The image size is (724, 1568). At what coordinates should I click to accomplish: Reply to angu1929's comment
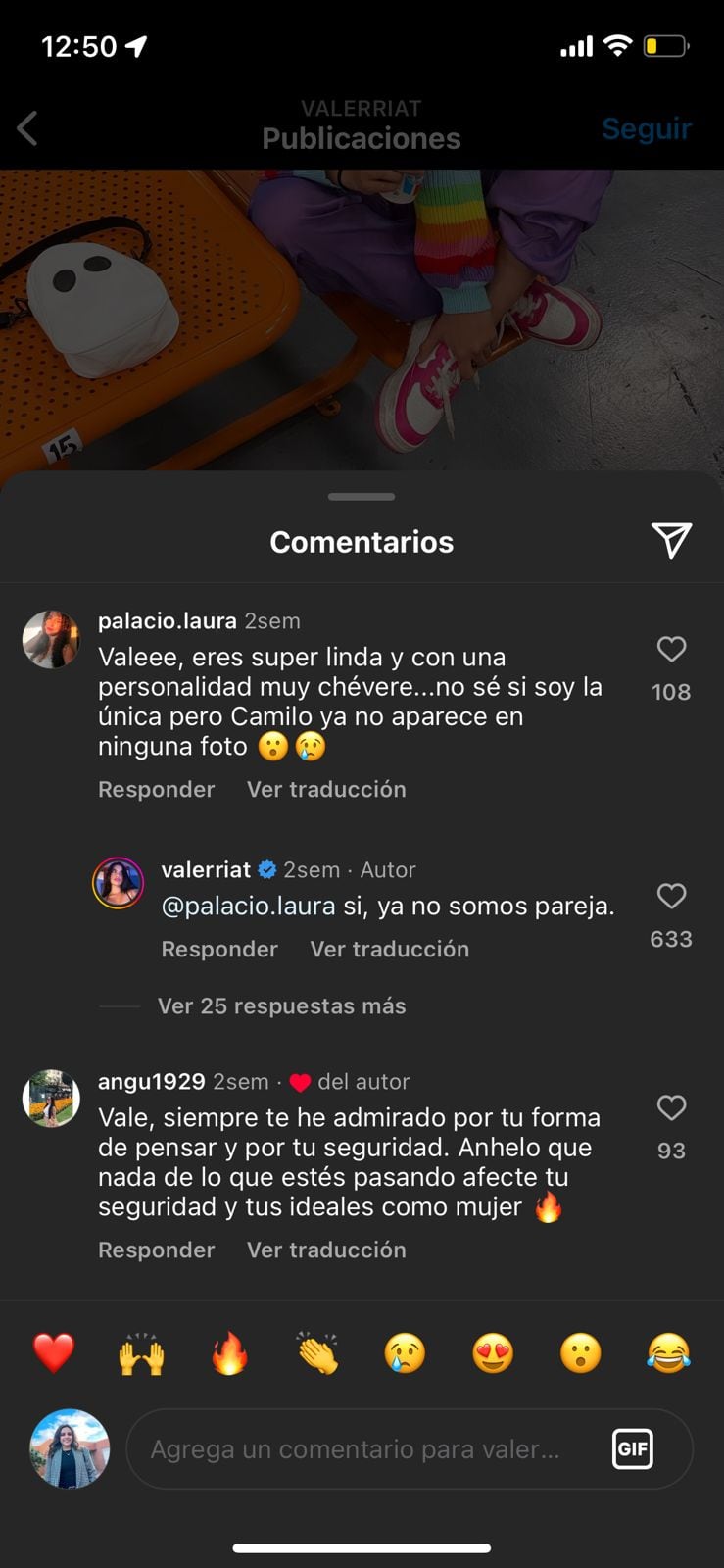(156, 1249)
